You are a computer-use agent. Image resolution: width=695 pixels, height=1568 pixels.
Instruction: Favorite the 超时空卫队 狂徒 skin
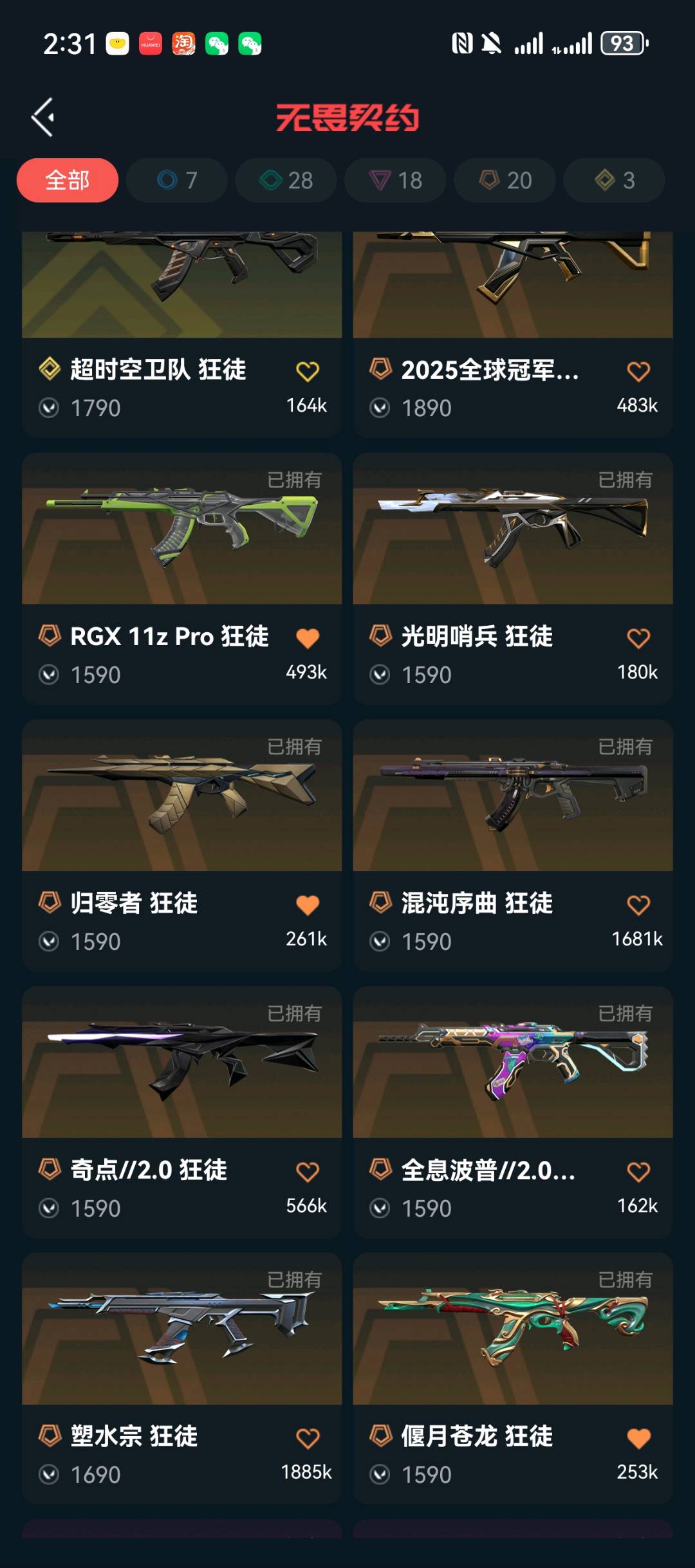coord(307,371)
